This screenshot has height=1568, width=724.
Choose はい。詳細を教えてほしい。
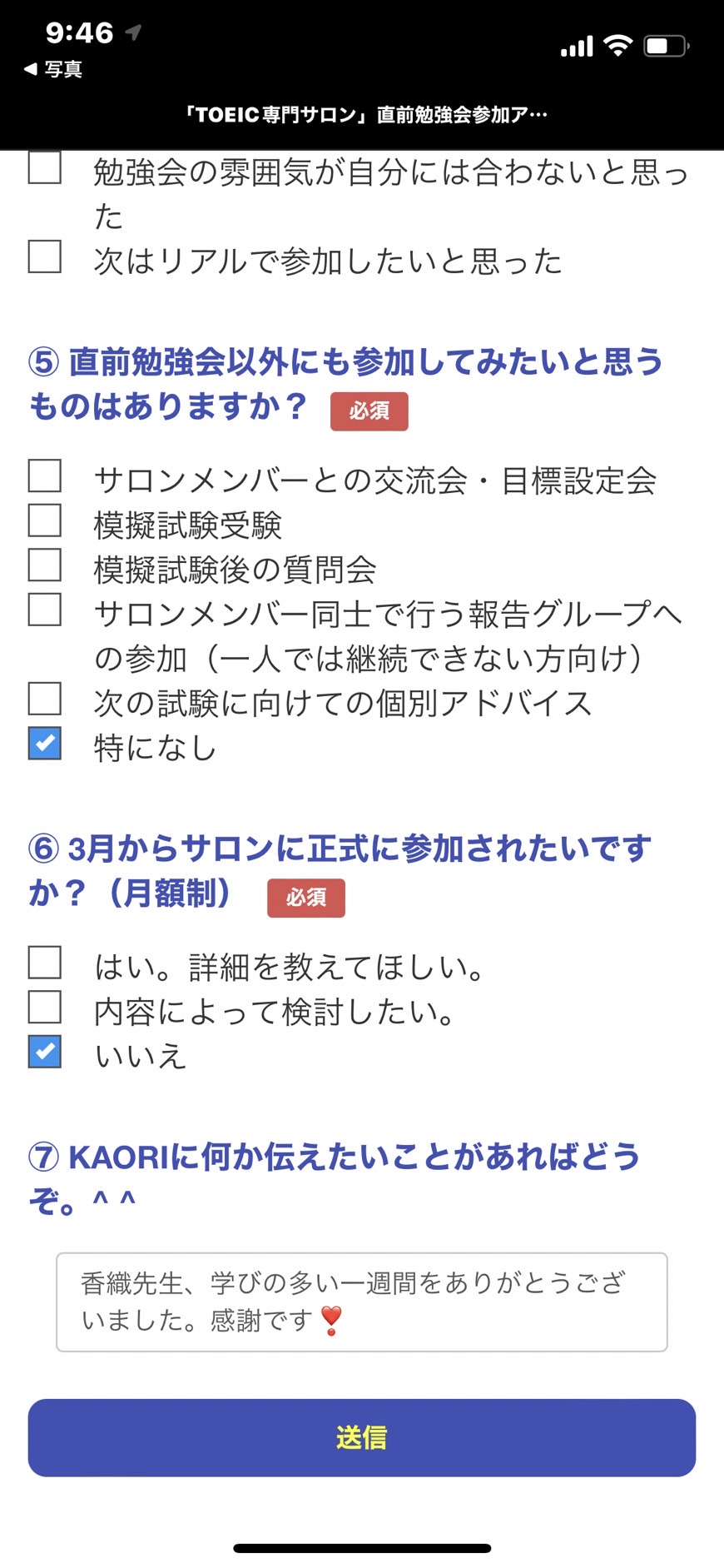click(x=45, y=963)
